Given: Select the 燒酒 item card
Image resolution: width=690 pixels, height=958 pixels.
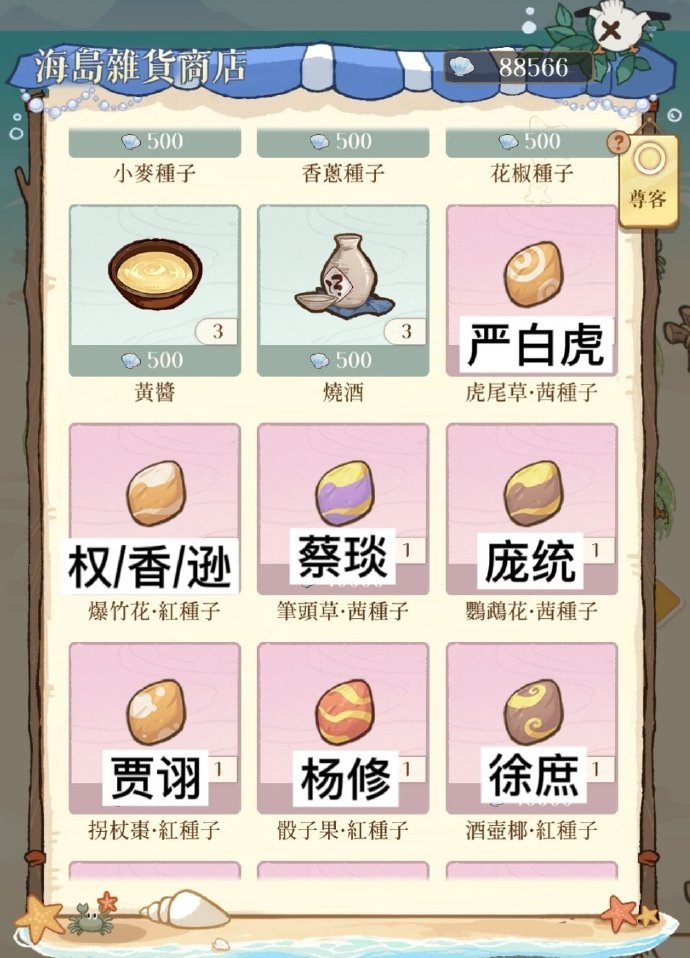Looking at the screenshot, I should coord(343,290).
